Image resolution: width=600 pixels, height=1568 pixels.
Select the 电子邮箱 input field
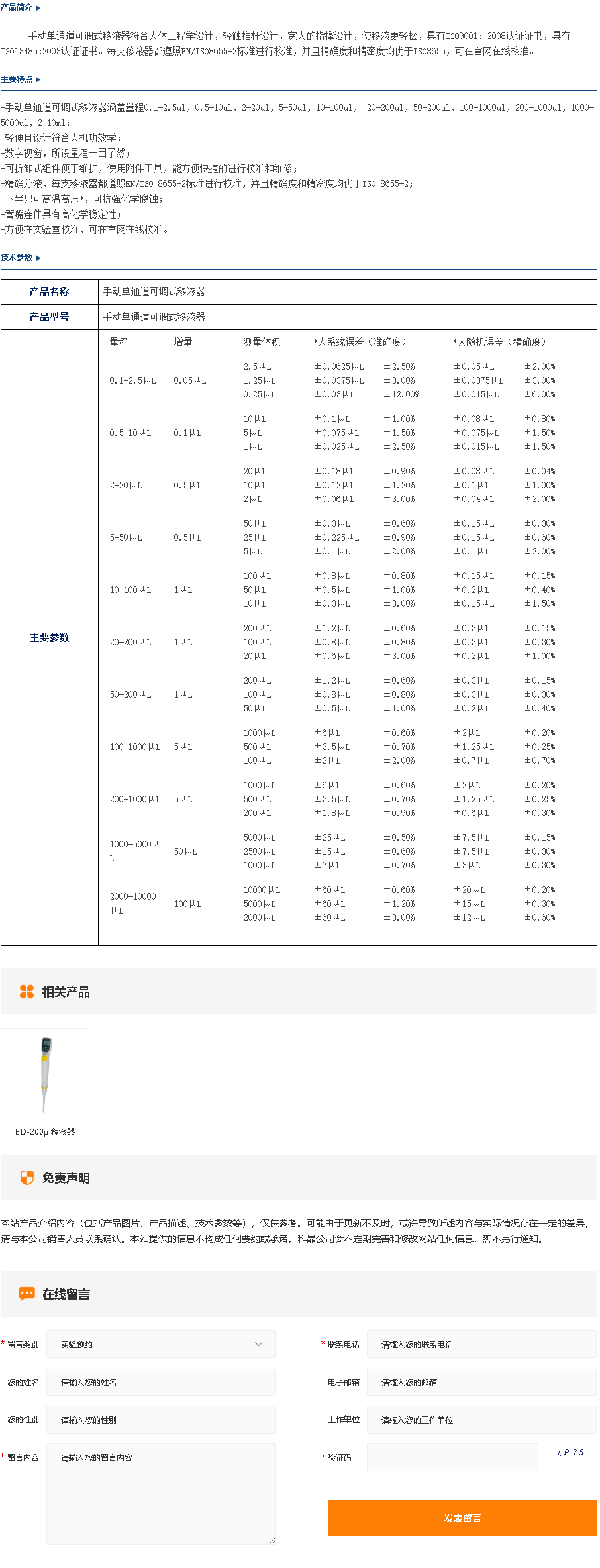tap(481, 1382)
